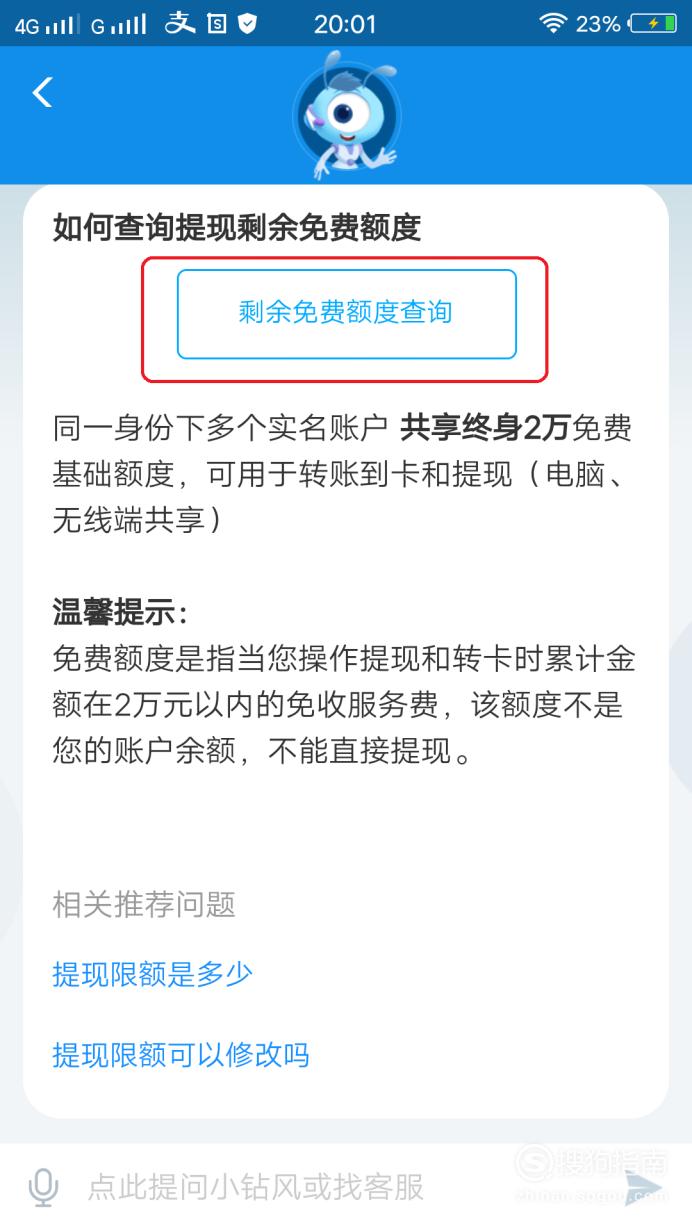
Task: Go back using the top-left arrow
Action: (42, 93)
